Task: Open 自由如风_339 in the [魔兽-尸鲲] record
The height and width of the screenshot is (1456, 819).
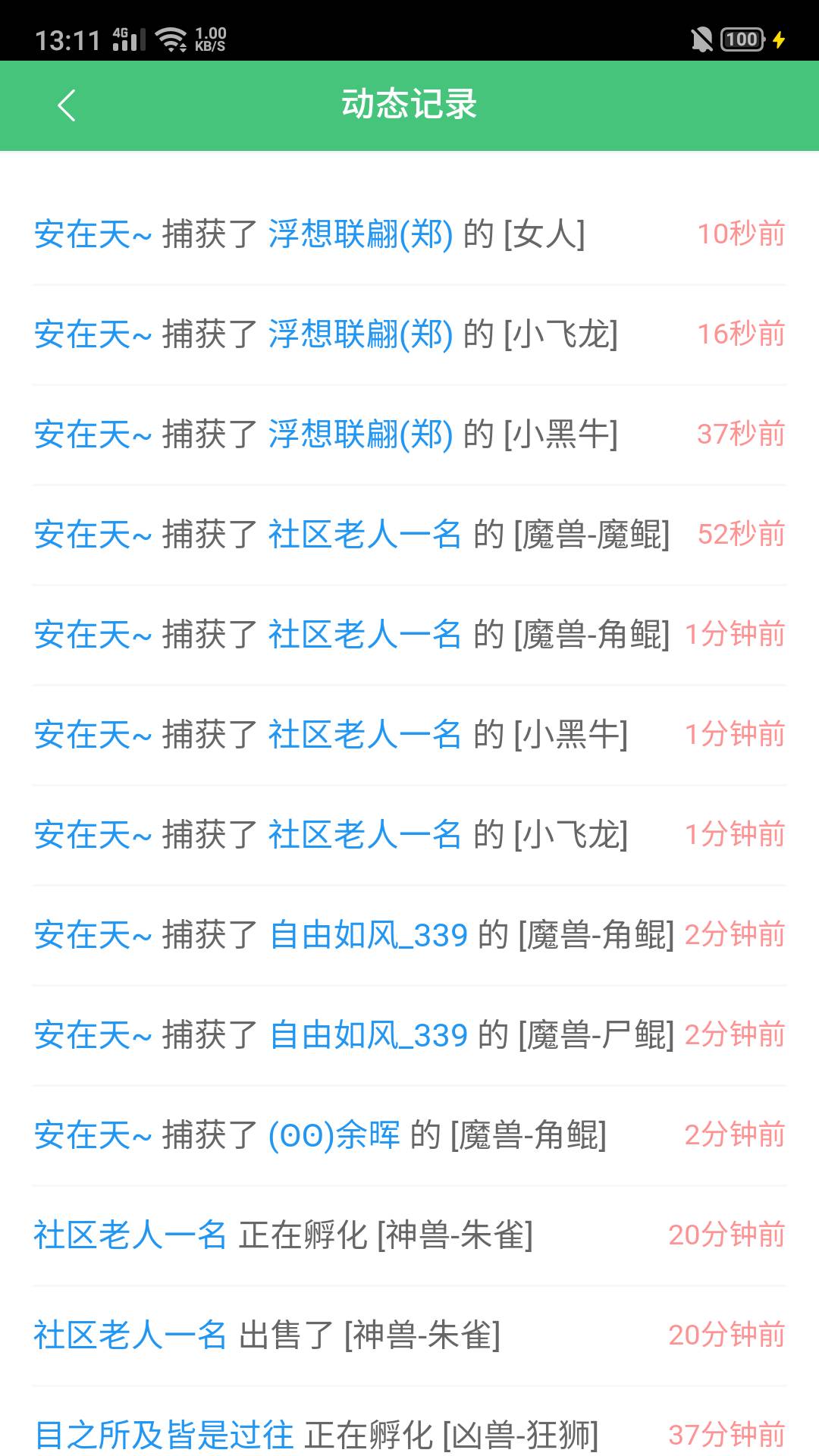Action: (369, 1035)
